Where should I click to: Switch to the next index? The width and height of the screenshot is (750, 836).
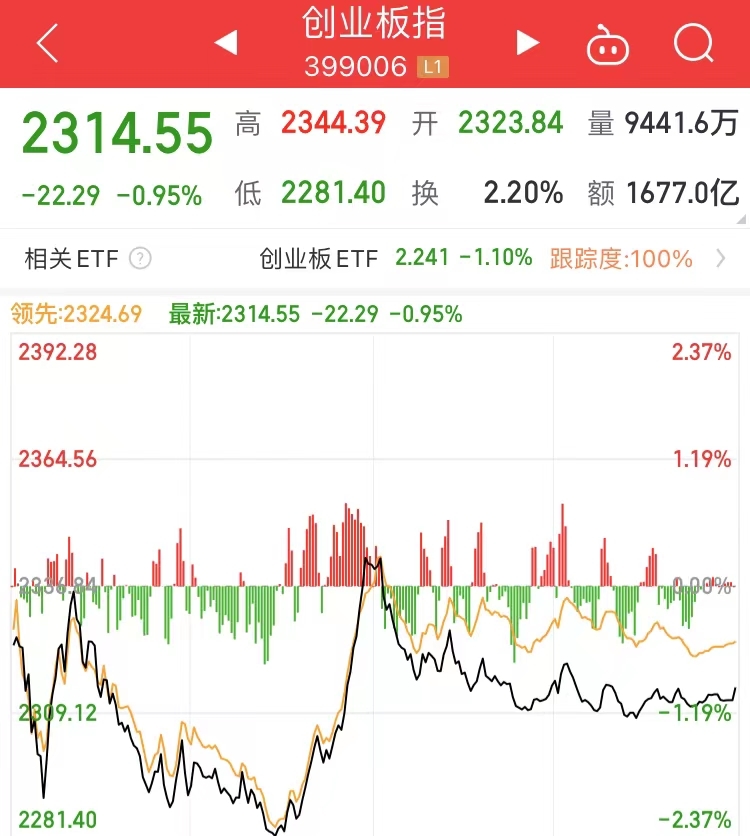(527, 43)
